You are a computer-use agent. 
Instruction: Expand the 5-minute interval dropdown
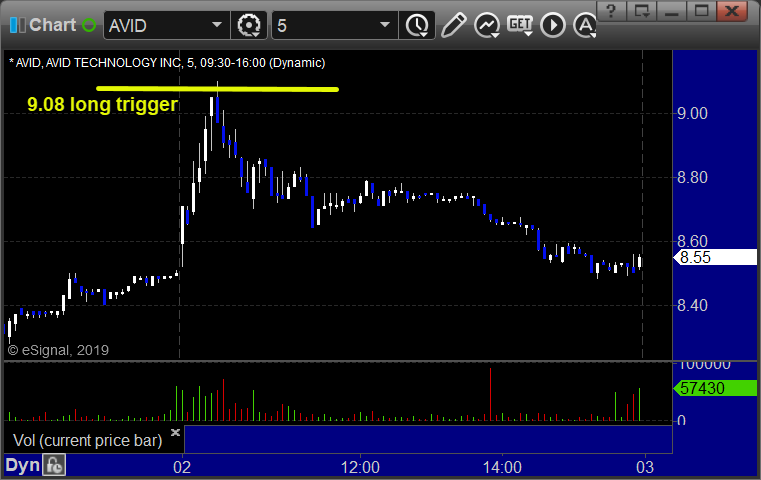pos(384,24)
